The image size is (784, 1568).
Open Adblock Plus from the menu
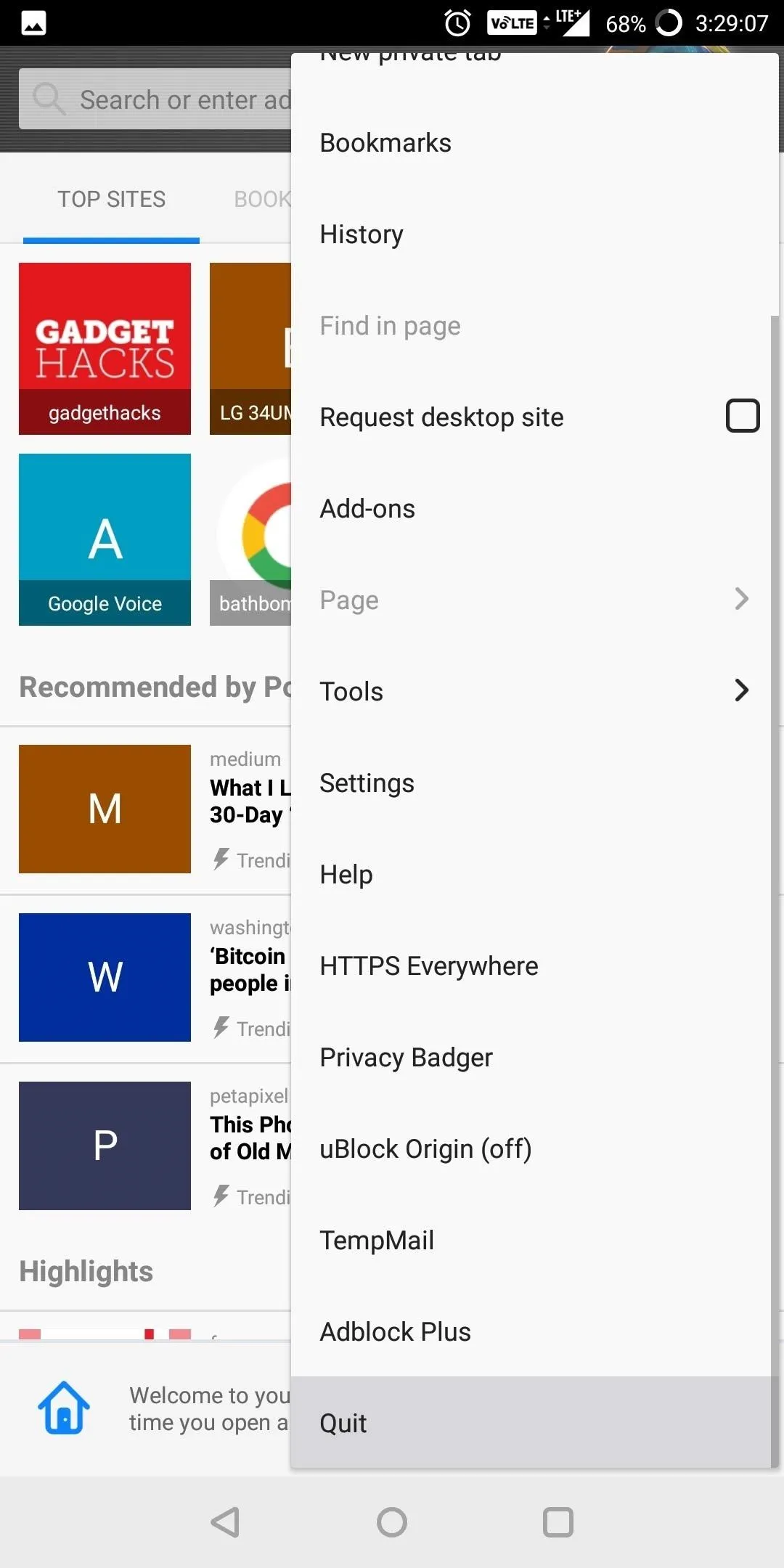534,1332
